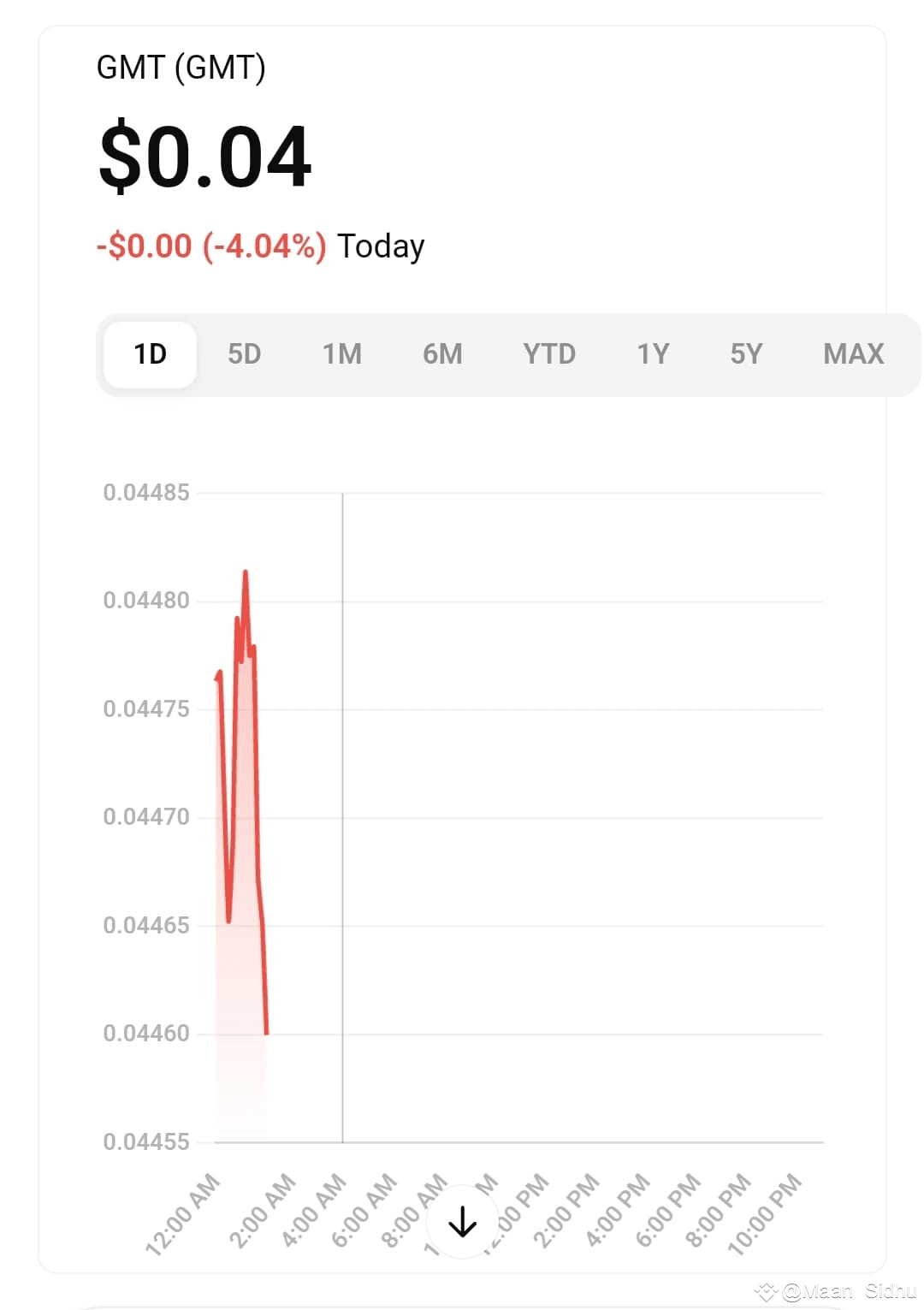Select the MAX timeframe
Screen dimensions: 924x1310
point(853,353)
